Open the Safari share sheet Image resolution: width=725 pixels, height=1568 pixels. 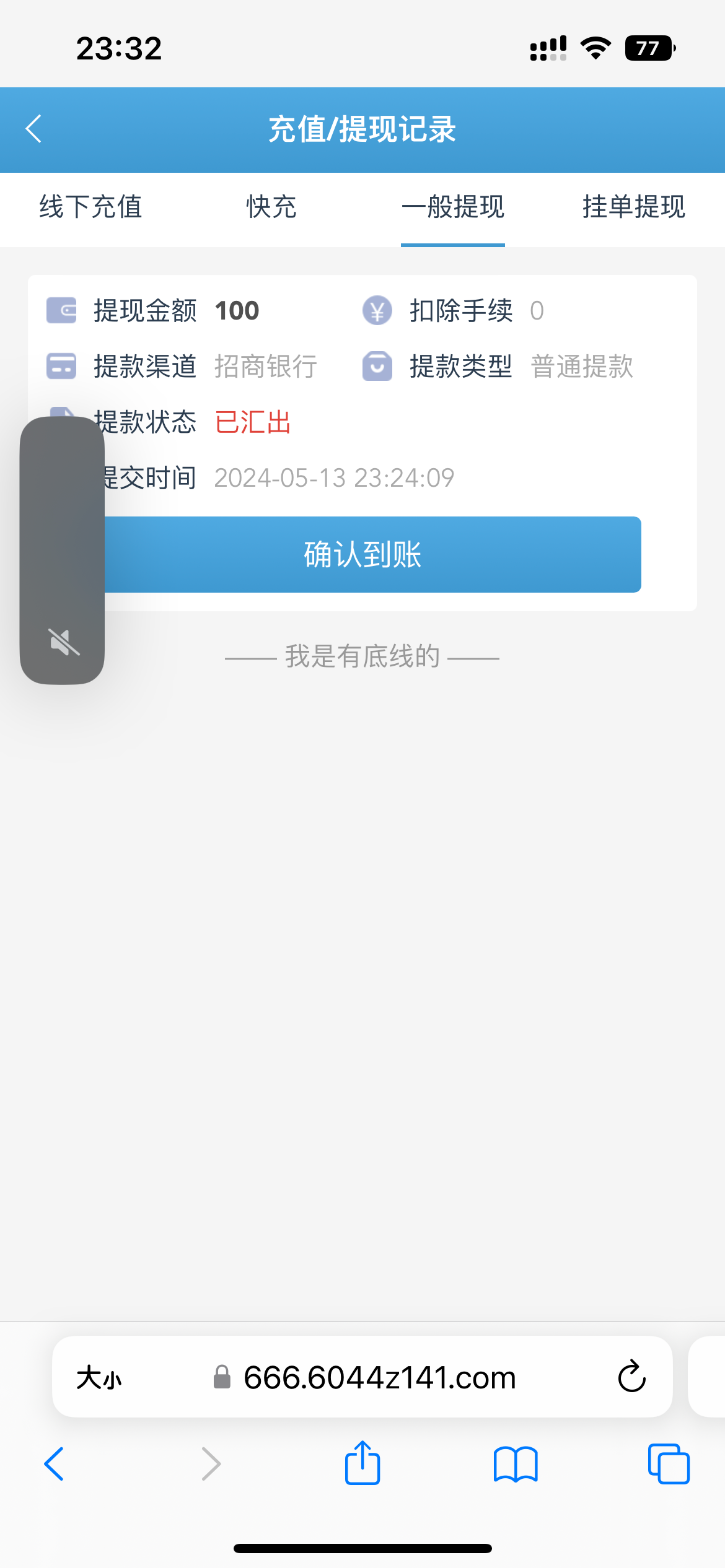point(362,1463)
